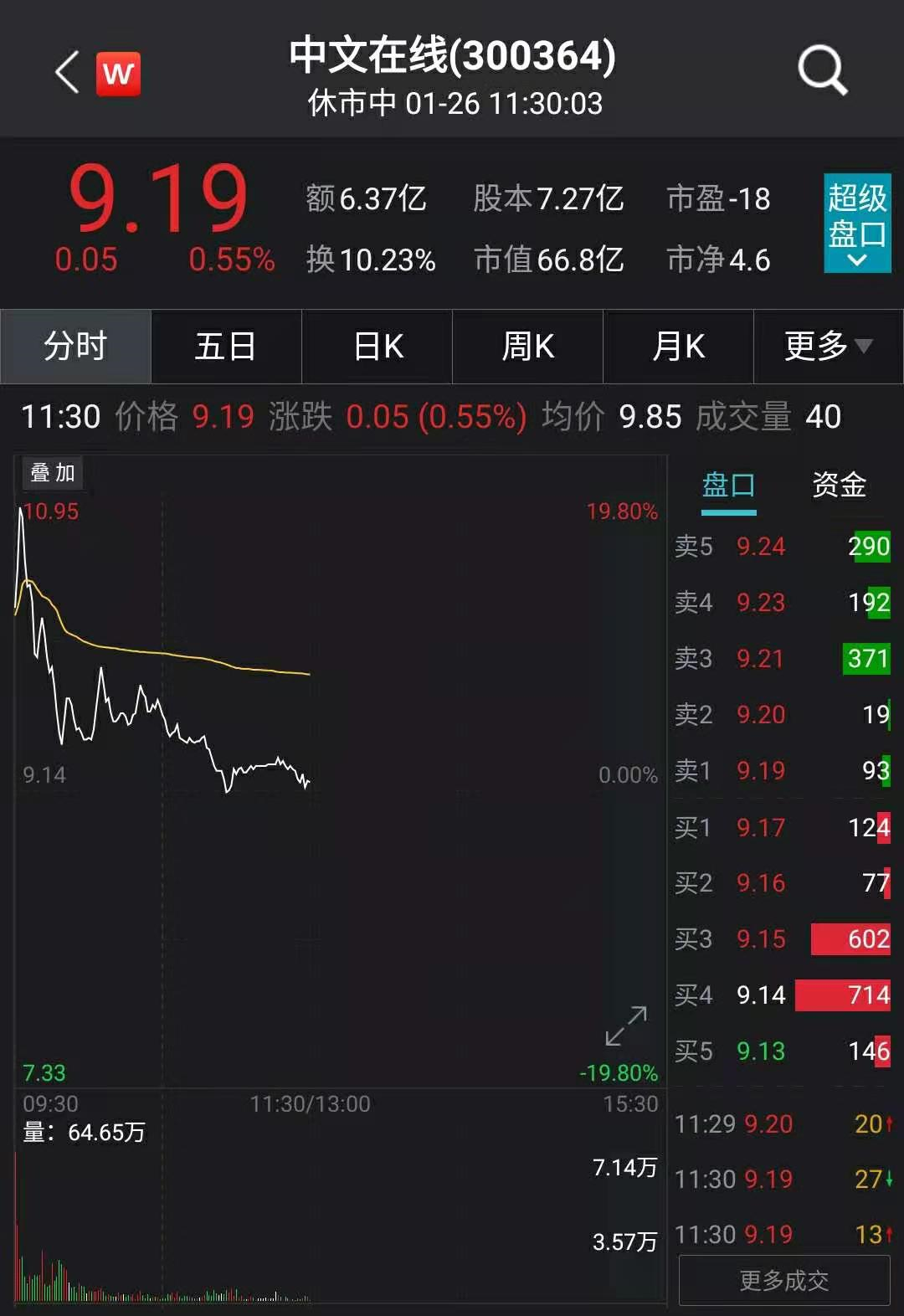Expand the chart to full screen

point(626,1026)
